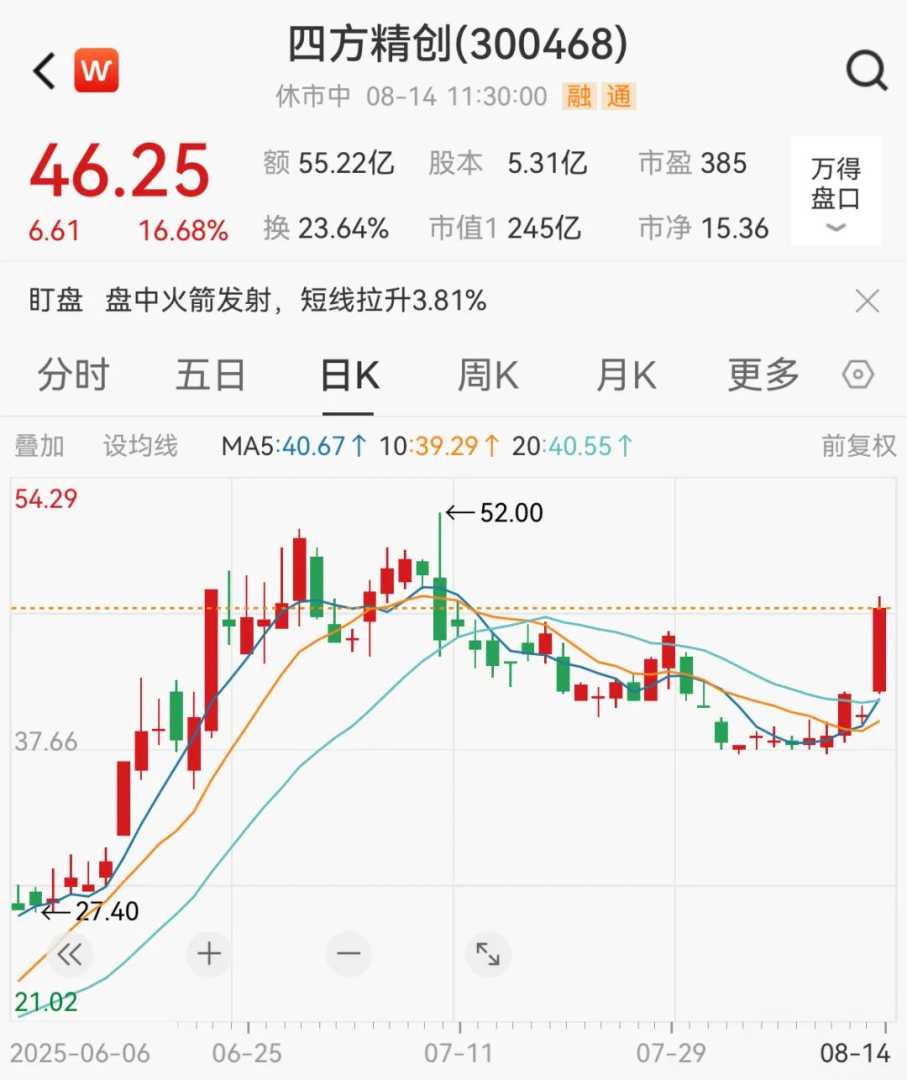Change the 前复权 adjustment mode
Screen dimensions: 907x1080
click(x=858, y=446)
